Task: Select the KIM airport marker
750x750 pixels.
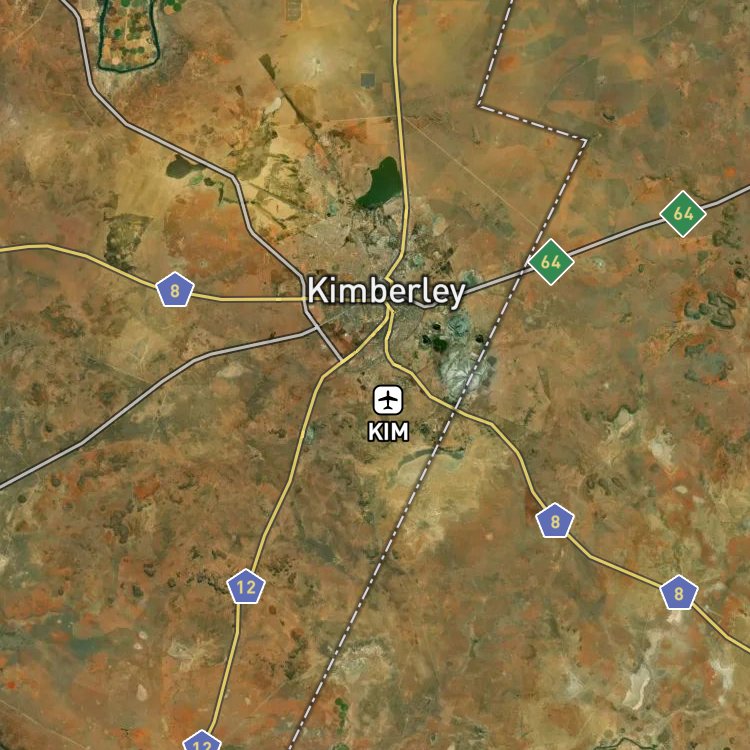Action: click(388, 400)
